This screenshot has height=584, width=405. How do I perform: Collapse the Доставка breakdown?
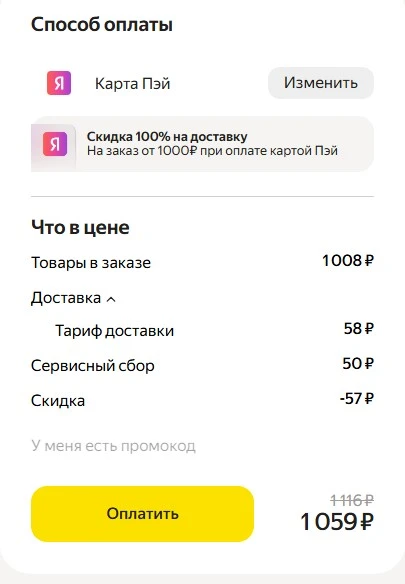tap(73, 298)
